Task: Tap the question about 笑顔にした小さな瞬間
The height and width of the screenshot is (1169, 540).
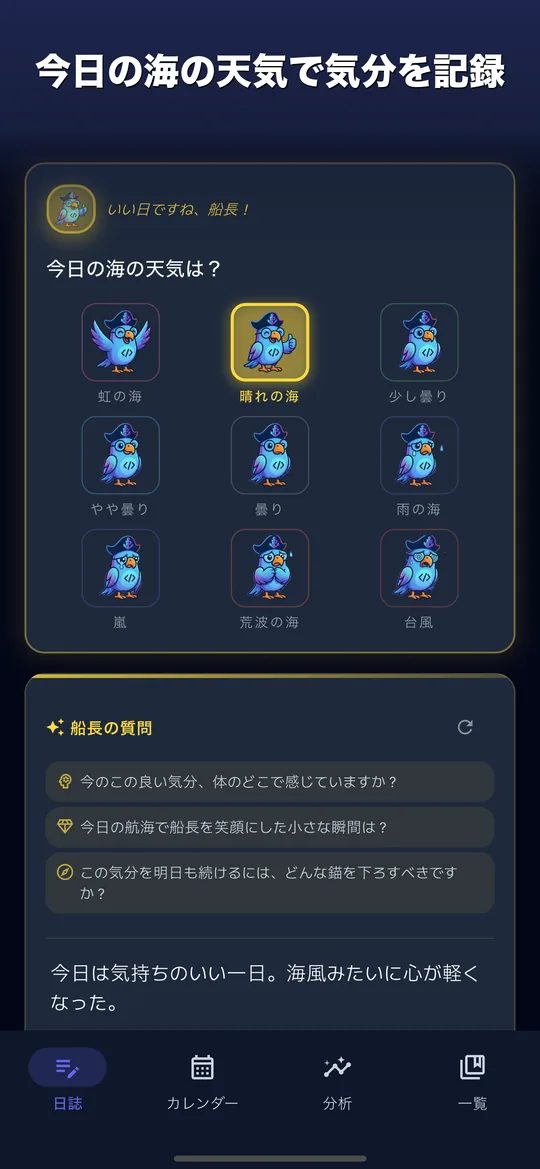Action: point(270,827)
